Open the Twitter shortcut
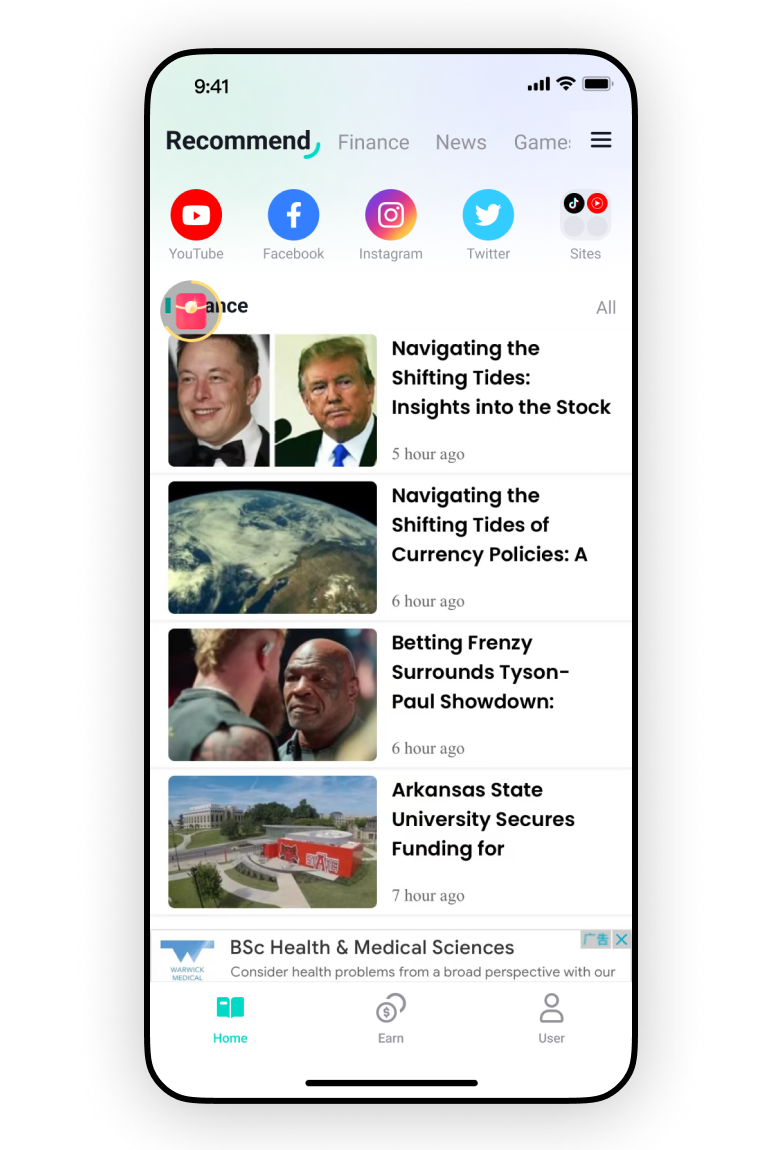The height and width of the screenshot is (1150, 782). (x=488, y=215)
